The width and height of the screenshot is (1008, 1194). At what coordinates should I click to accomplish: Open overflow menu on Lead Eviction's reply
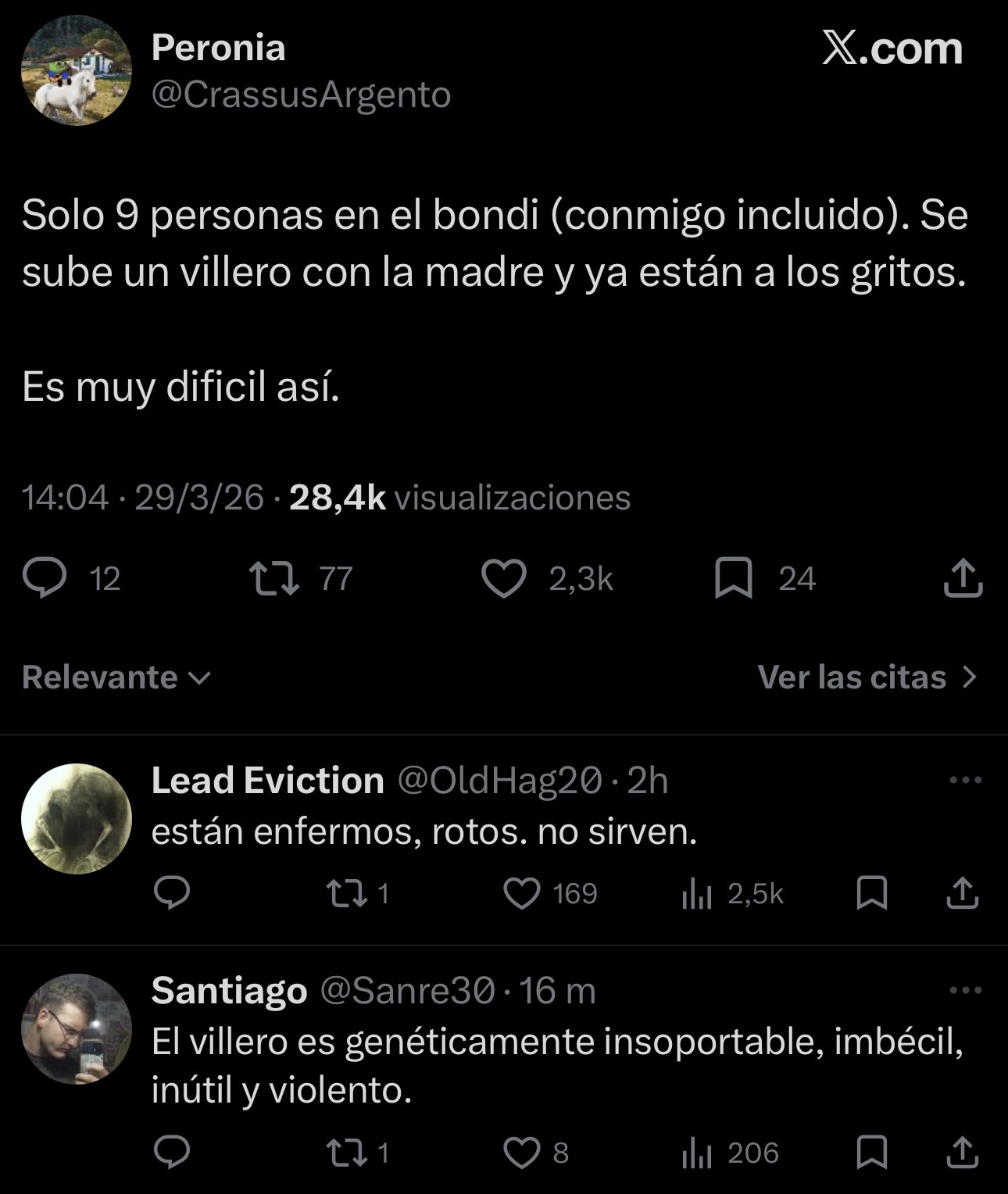(965, 780)
